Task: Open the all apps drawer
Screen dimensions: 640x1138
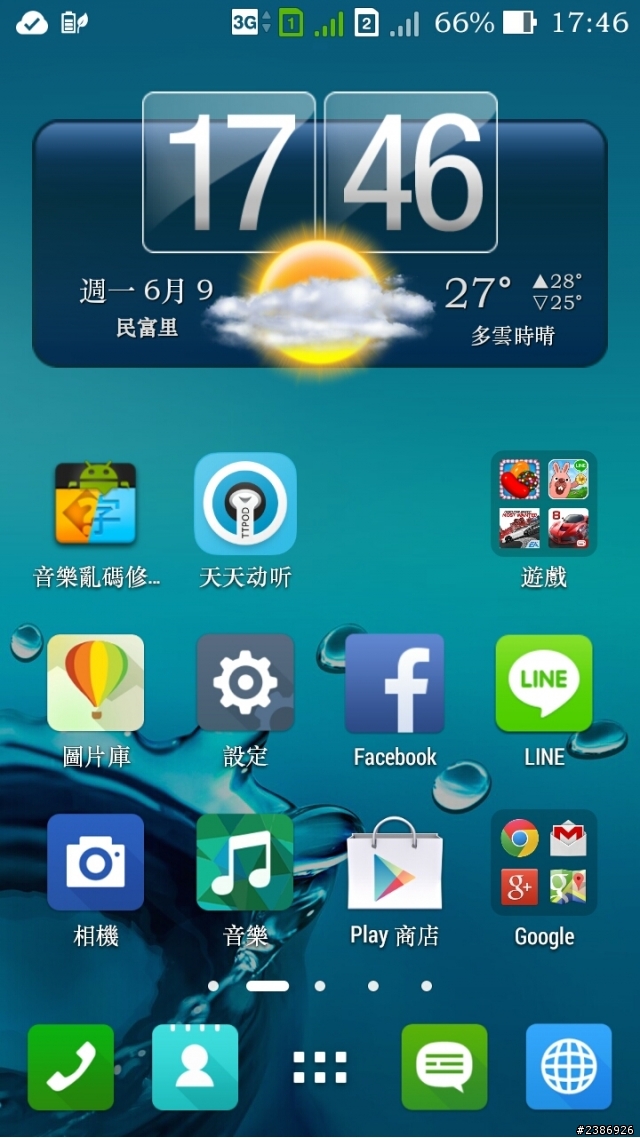Action: [320, 1067]
